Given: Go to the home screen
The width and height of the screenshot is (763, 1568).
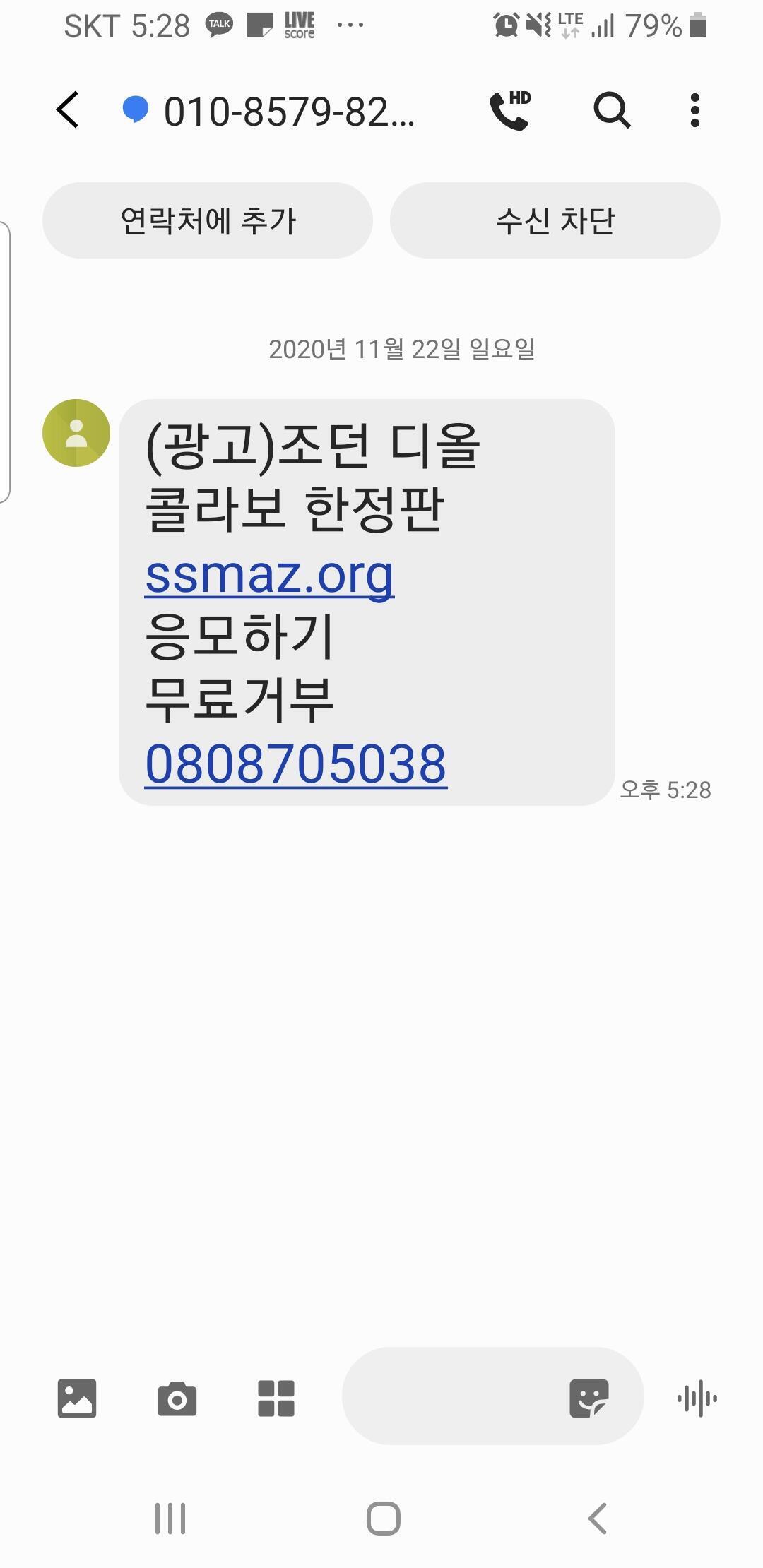Looking at the screenshot, I should 383,1519.
